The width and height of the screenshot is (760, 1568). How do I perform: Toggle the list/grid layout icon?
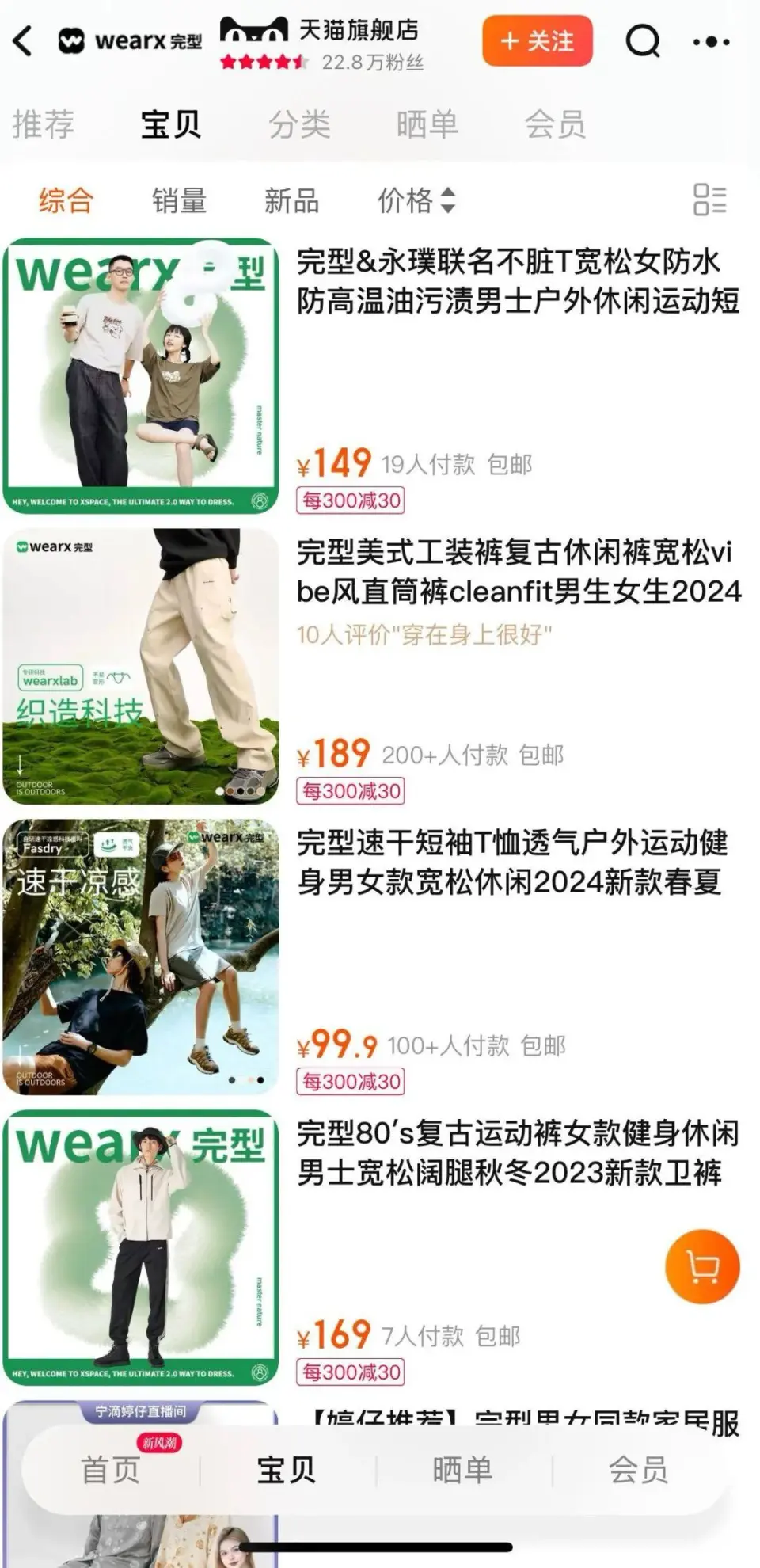point(709,200)
